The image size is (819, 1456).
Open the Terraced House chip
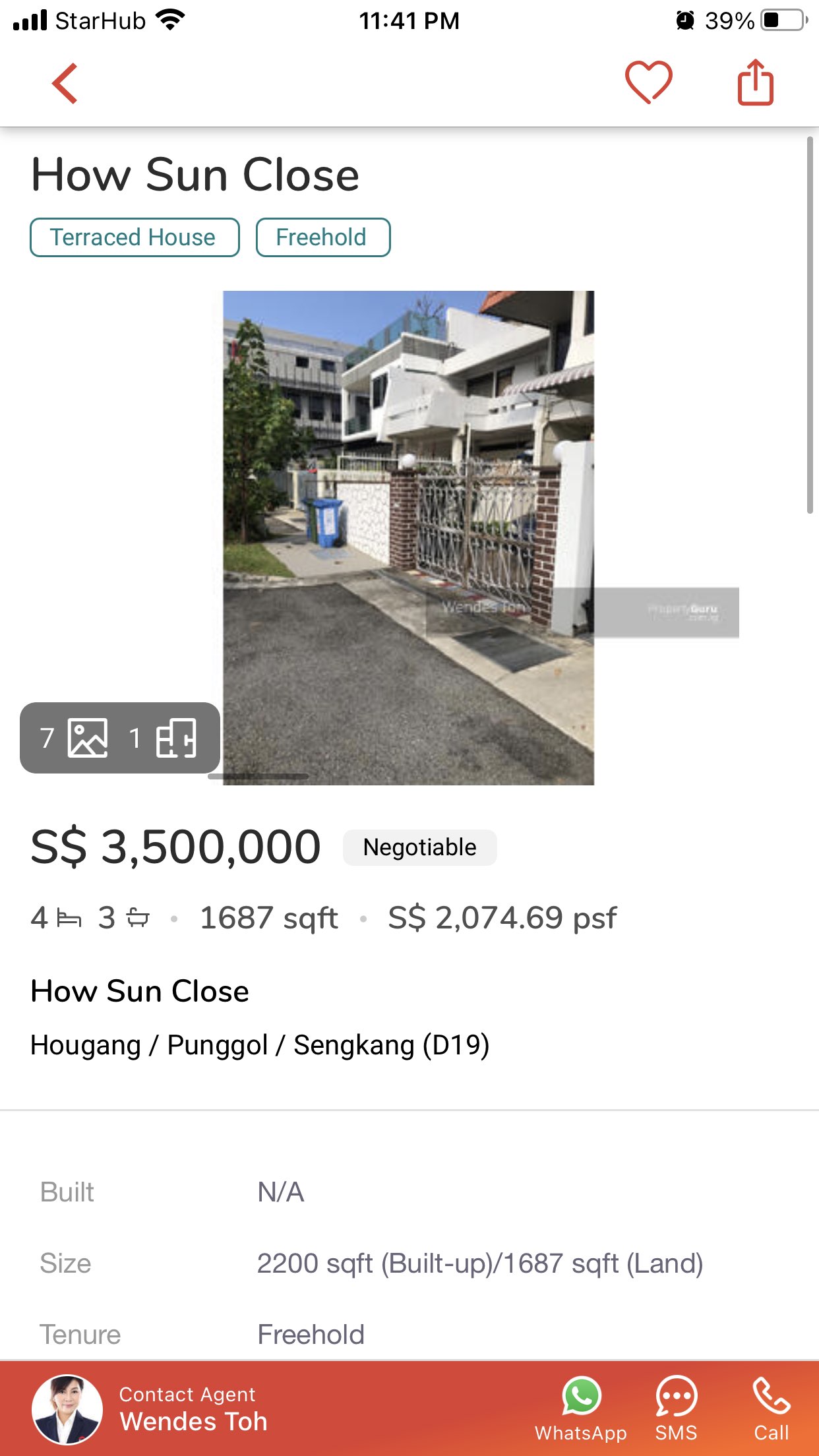(135, 237)
